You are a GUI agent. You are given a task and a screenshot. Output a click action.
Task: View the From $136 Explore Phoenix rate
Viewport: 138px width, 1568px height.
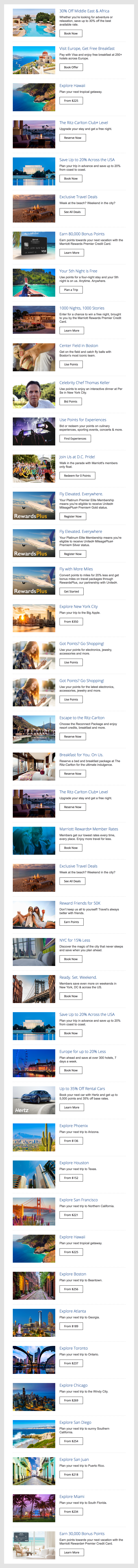pyautogui.click(x=71, y=1141)
